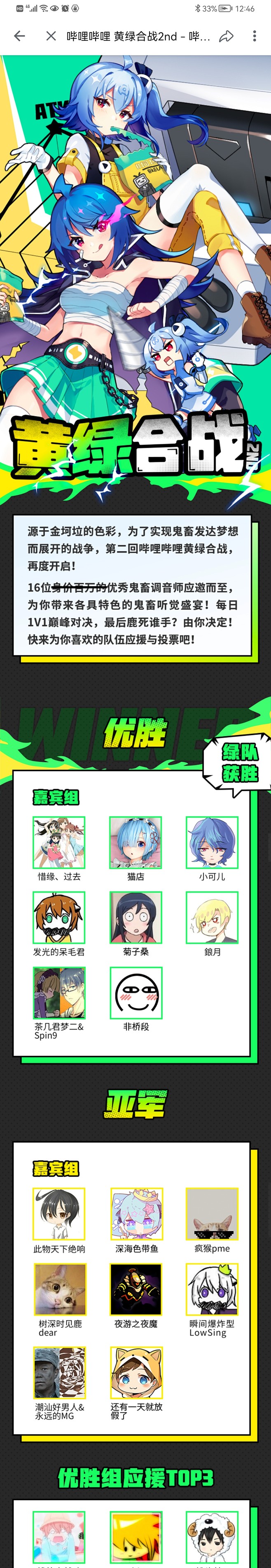The height and width of the screenshot is (1568, 271).
Task: Tap the 銀月 avatar
Action: pyautogui.click(x=212, y=917)
